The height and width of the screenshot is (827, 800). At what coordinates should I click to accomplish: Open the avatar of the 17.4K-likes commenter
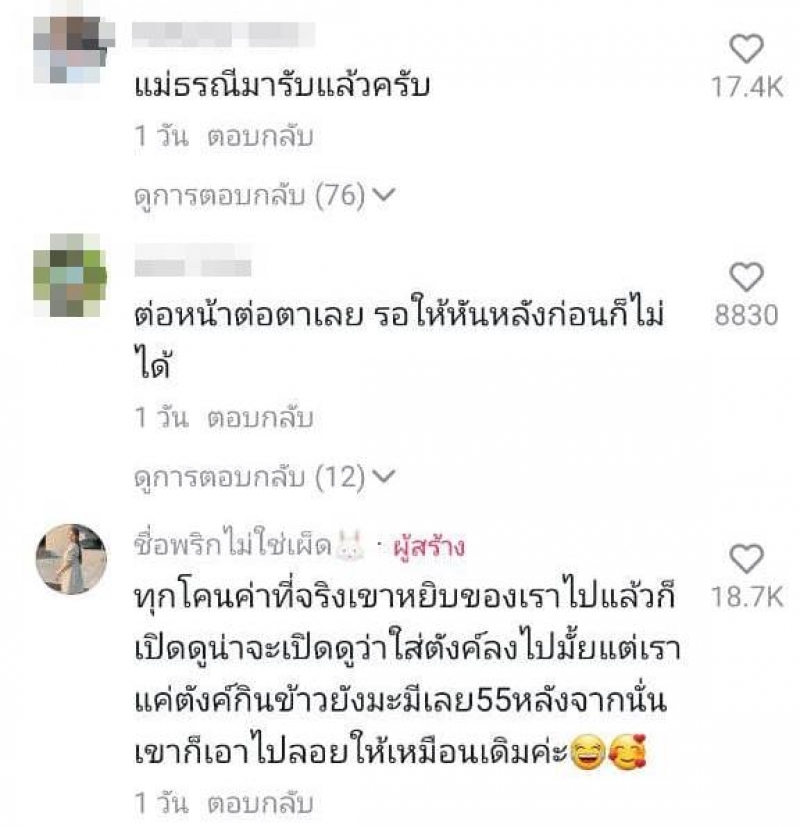68,42
